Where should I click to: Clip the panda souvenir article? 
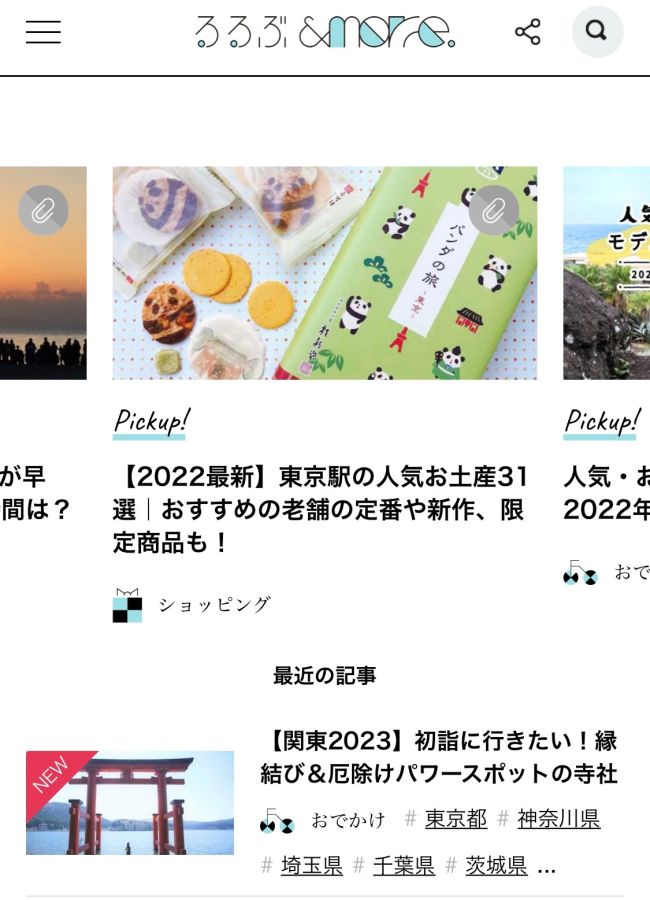(493, 210)
